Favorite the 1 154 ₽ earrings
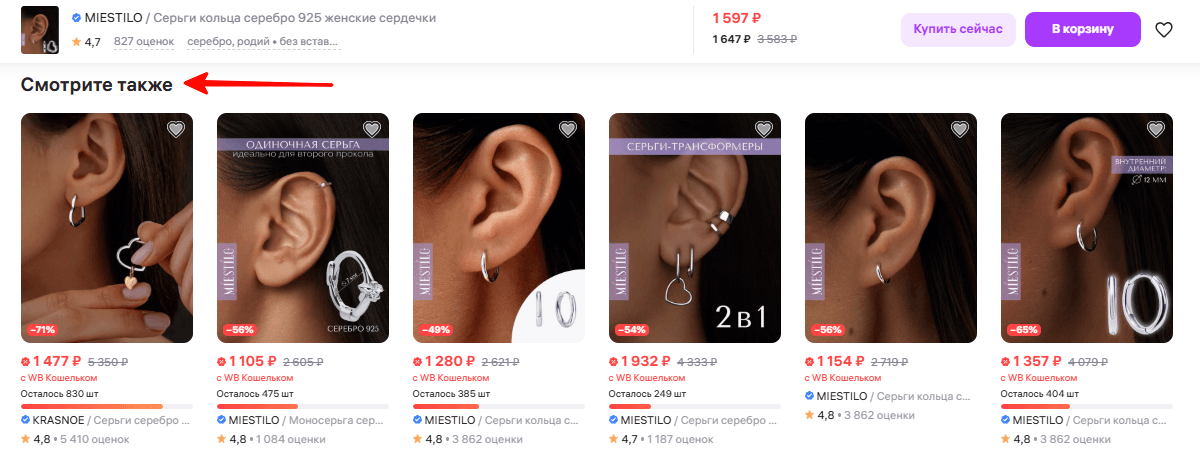The image size is (1200, 449). pyautogui.click(x=960, y=129)
